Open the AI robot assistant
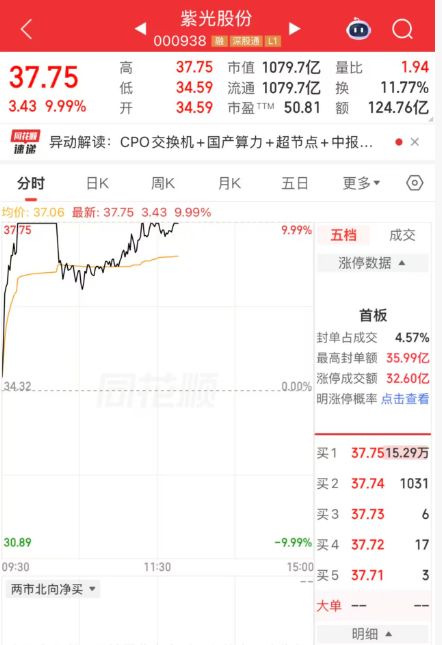Viewport: 442px width, 645px height. (x=359, y=29)
